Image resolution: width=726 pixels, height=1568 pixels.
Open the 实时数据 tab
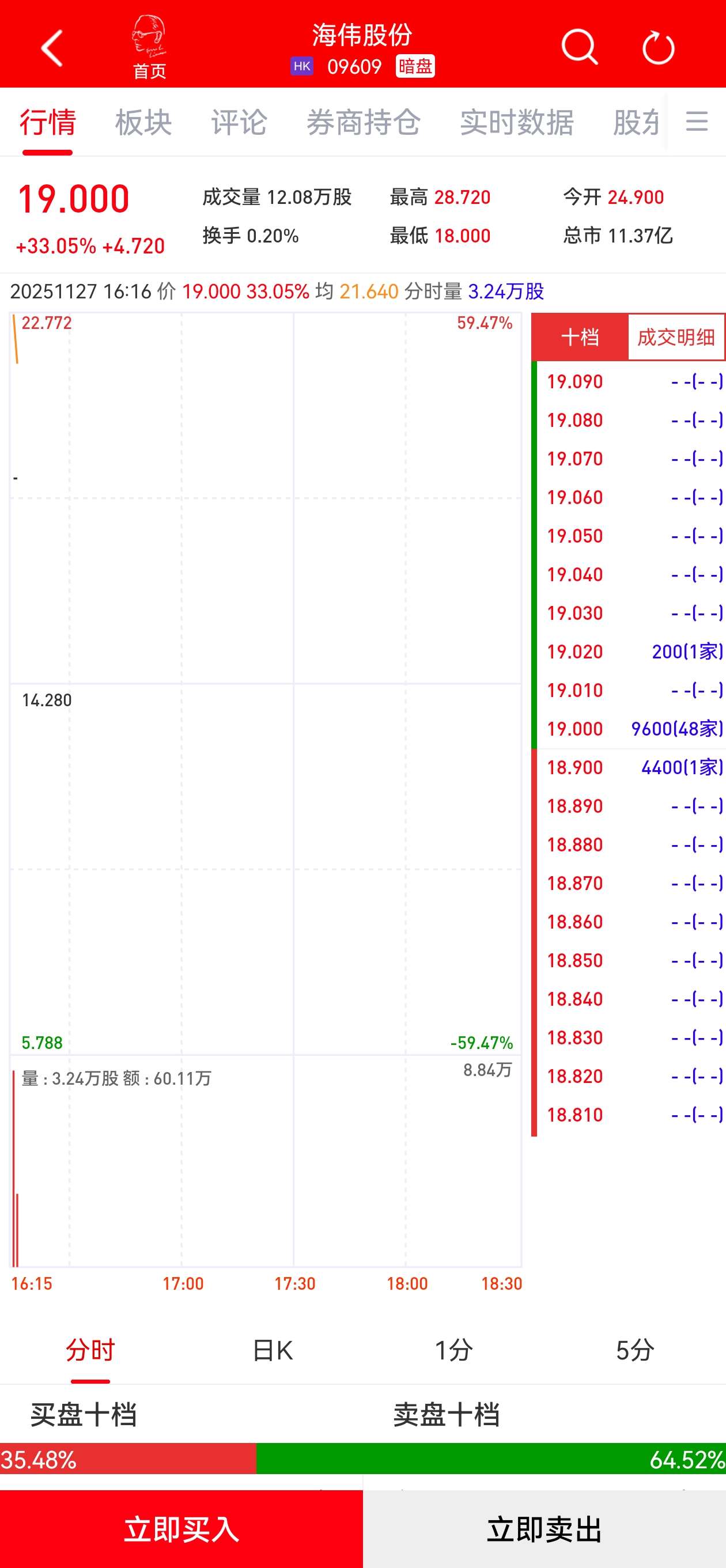(516, 122)
